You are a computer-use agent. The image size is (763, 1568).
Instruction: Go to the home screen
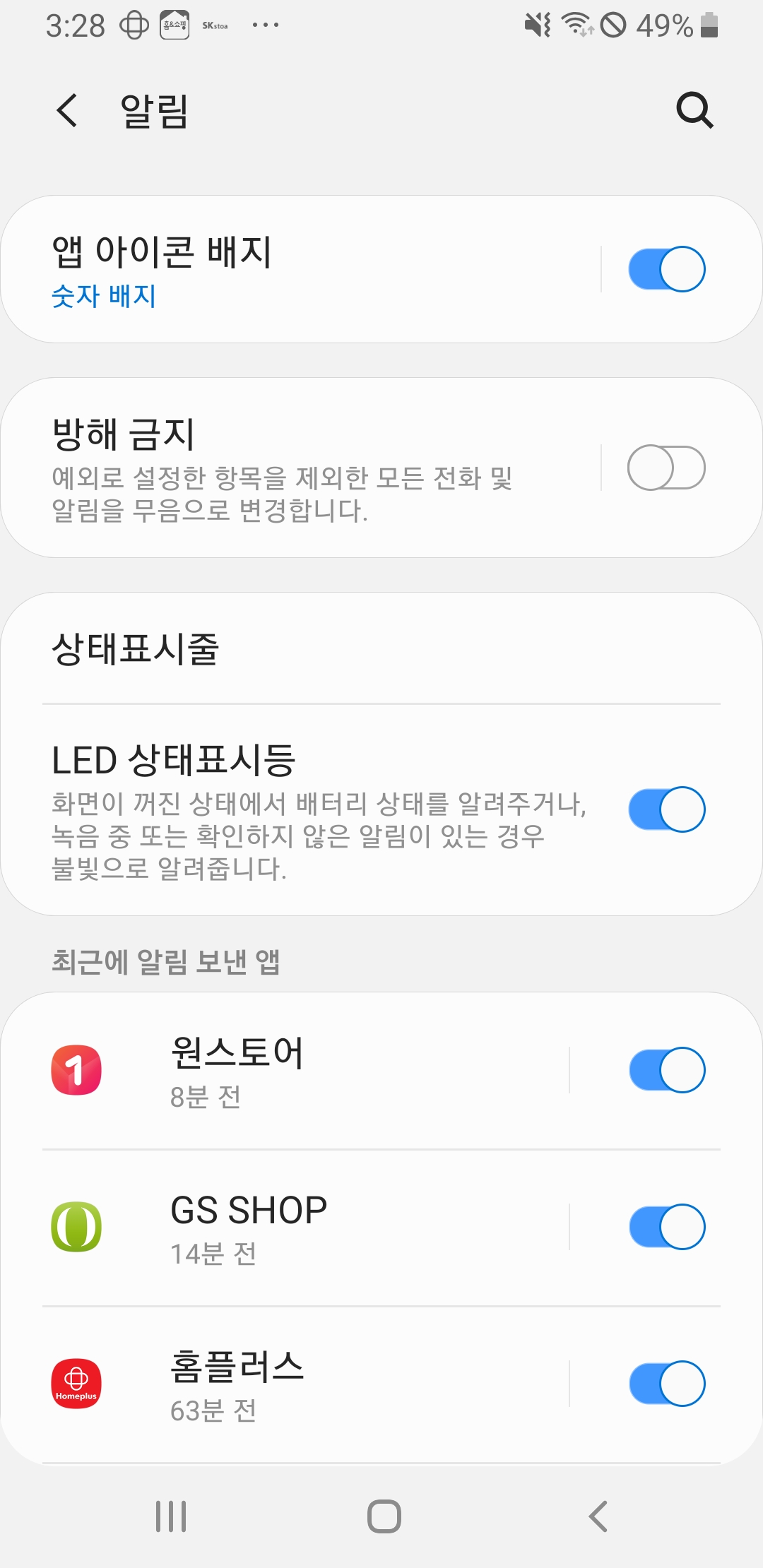tap(384, 1516)
